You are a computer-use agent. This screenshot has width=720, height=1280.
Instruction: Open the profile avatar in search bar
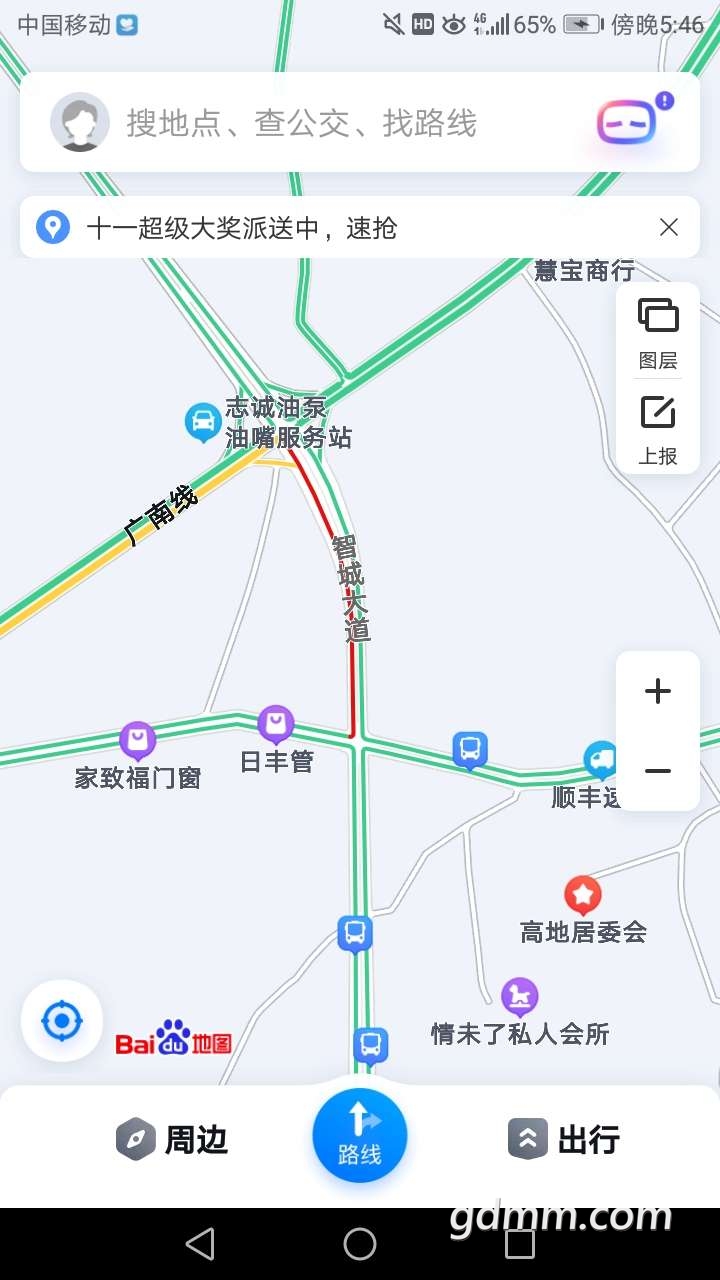point(80,122)
